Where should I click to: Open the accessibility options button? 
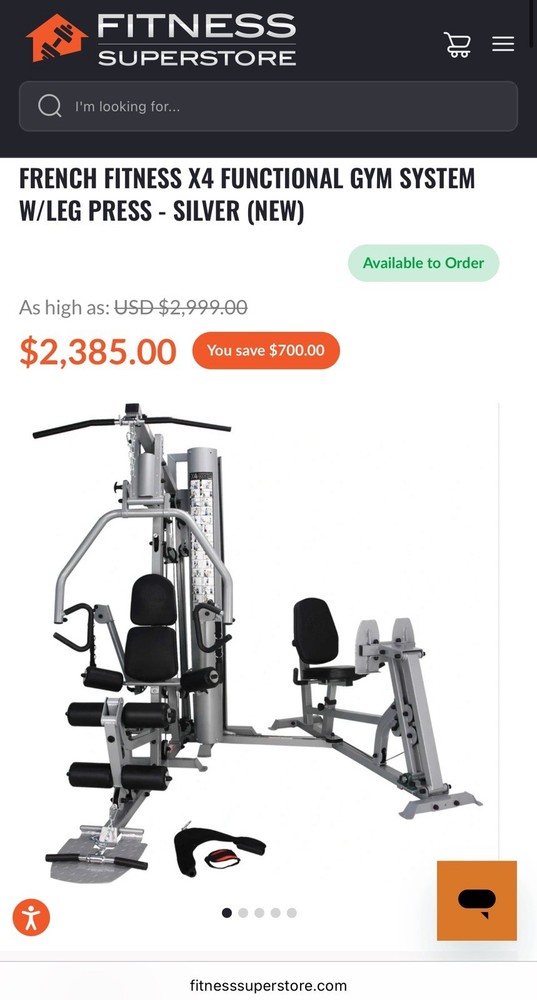tap(31, 917)
